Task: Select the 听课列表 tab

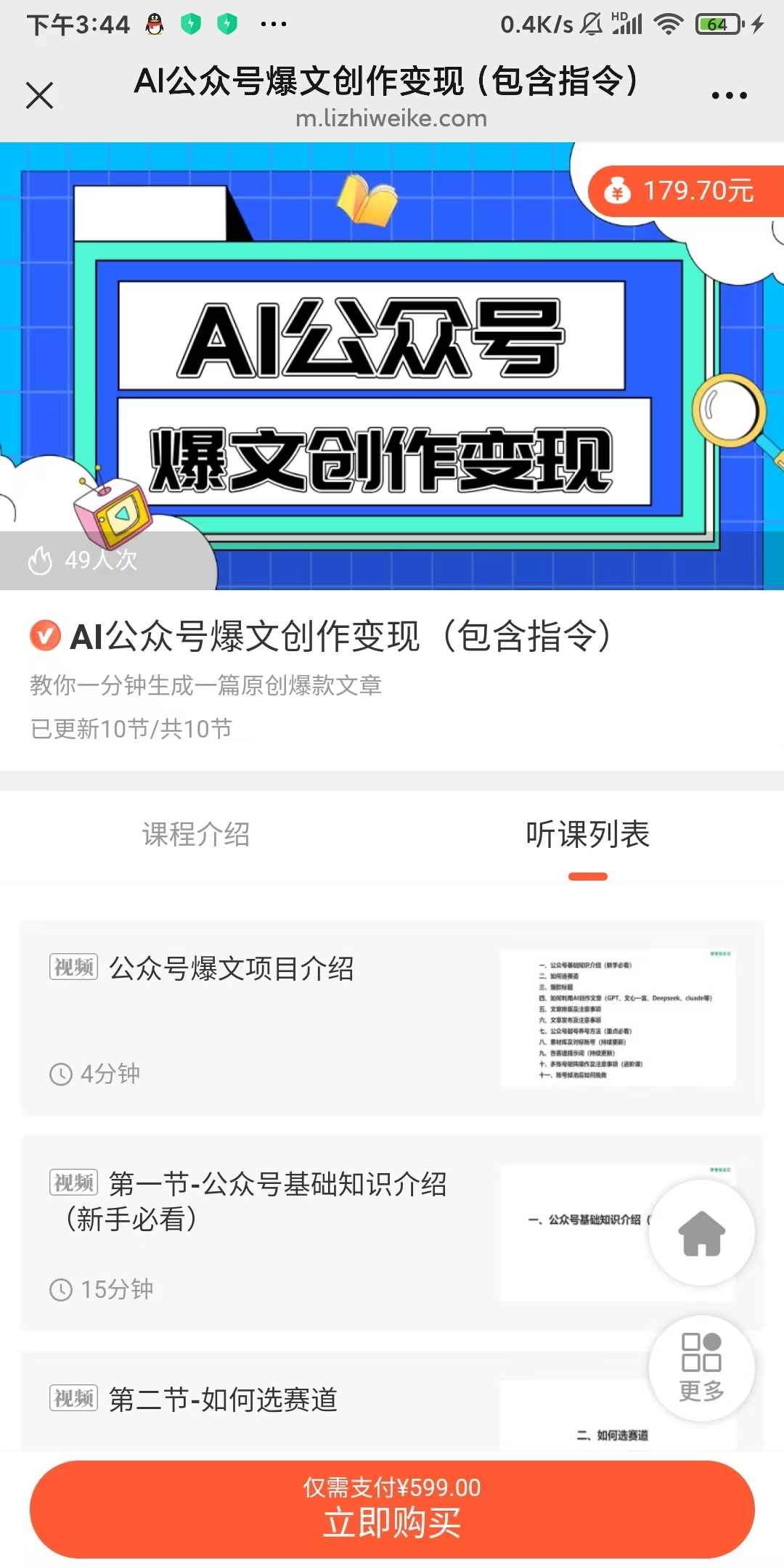Action: 587,835
